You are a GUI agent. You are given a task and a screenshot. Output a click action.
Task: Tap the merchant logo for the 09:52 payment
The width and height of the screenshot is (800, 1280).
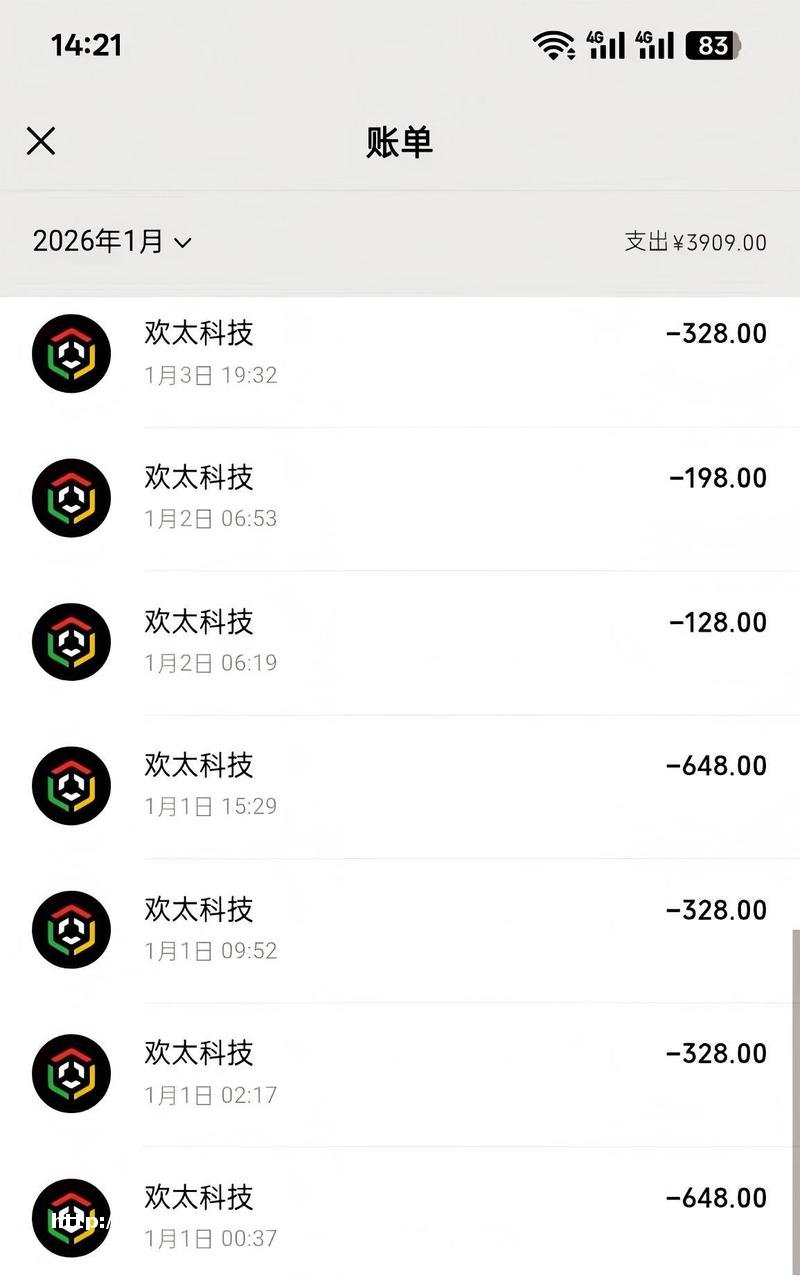[70, 929]
